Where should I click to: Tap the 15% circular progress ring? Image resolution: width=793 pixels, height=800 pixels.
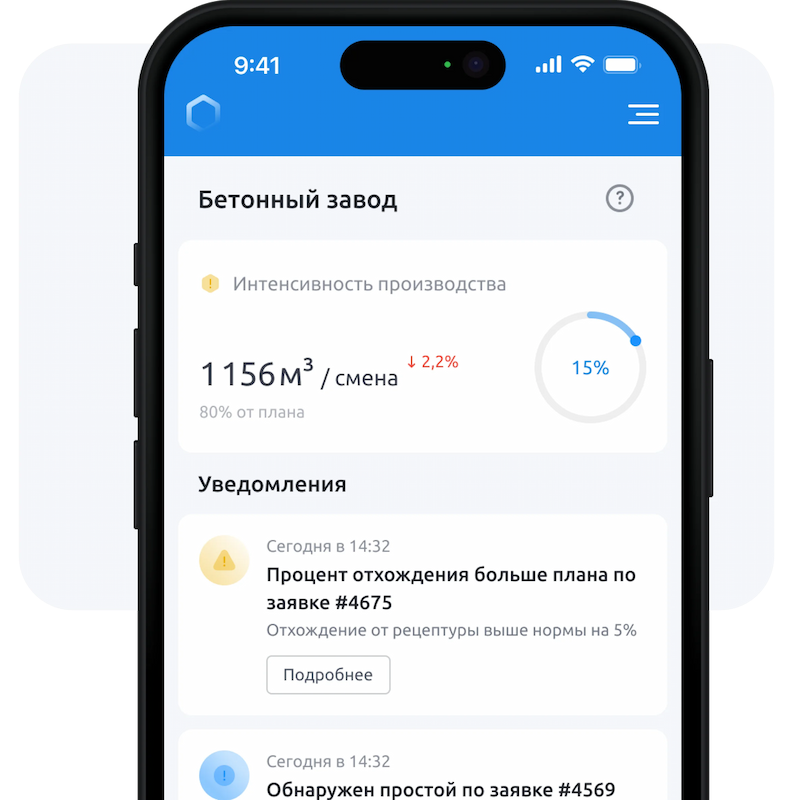pyautogui.click(x=590, y=368)
